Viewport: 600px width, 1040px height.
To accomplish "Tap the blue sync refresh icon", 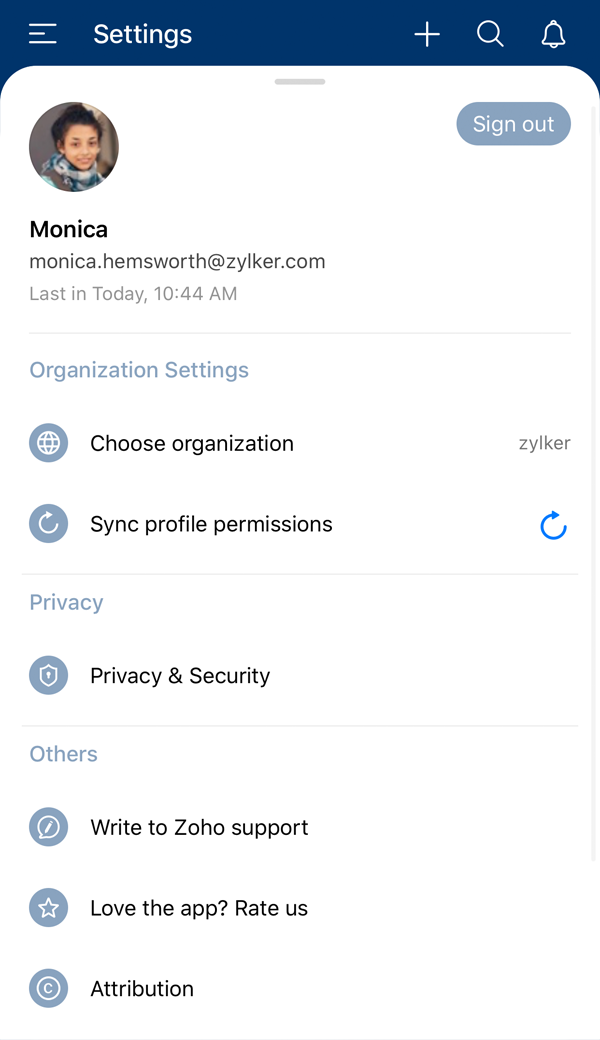I will pyautogui.click(x=553, y=525).
